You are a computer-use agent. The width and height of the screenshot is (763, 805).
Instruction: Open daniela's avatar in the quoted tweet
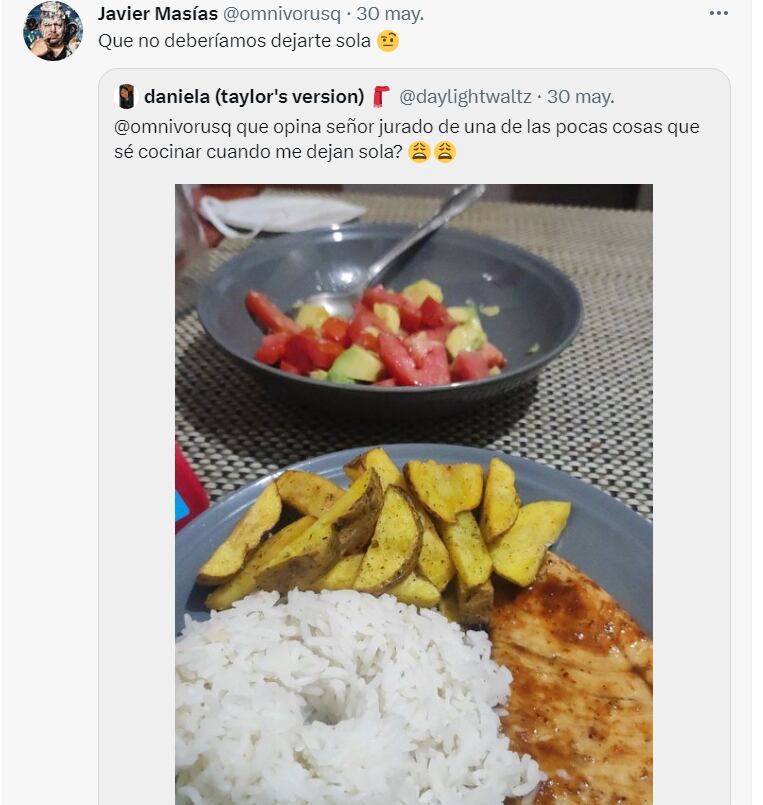coord(127,97)
